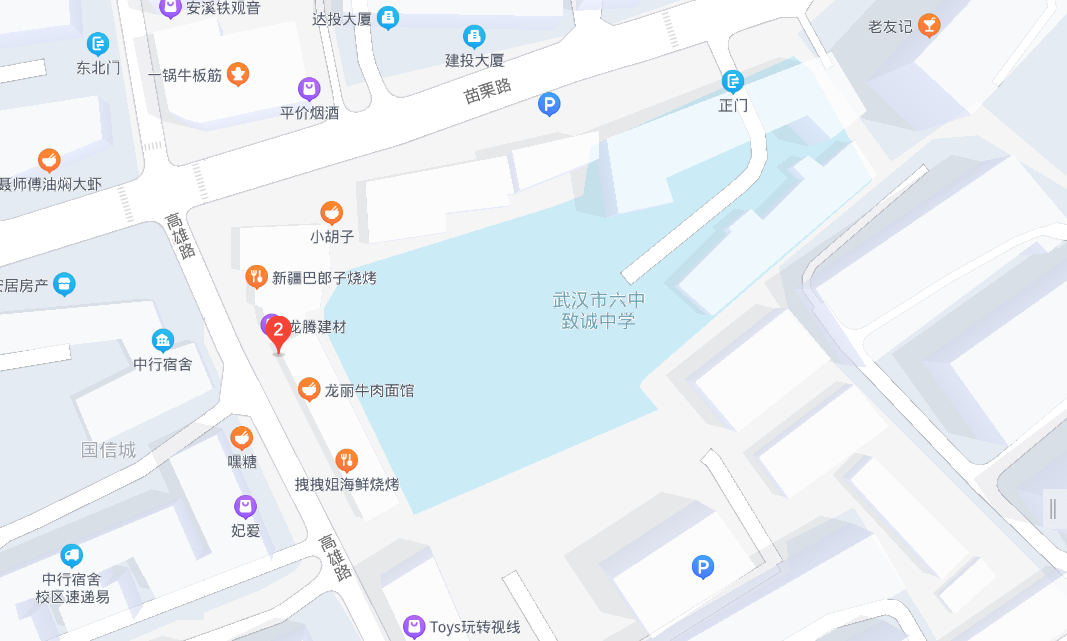Open the 小胡子 restaurant marker
The image size is (1067, 641).
[331, 213]
